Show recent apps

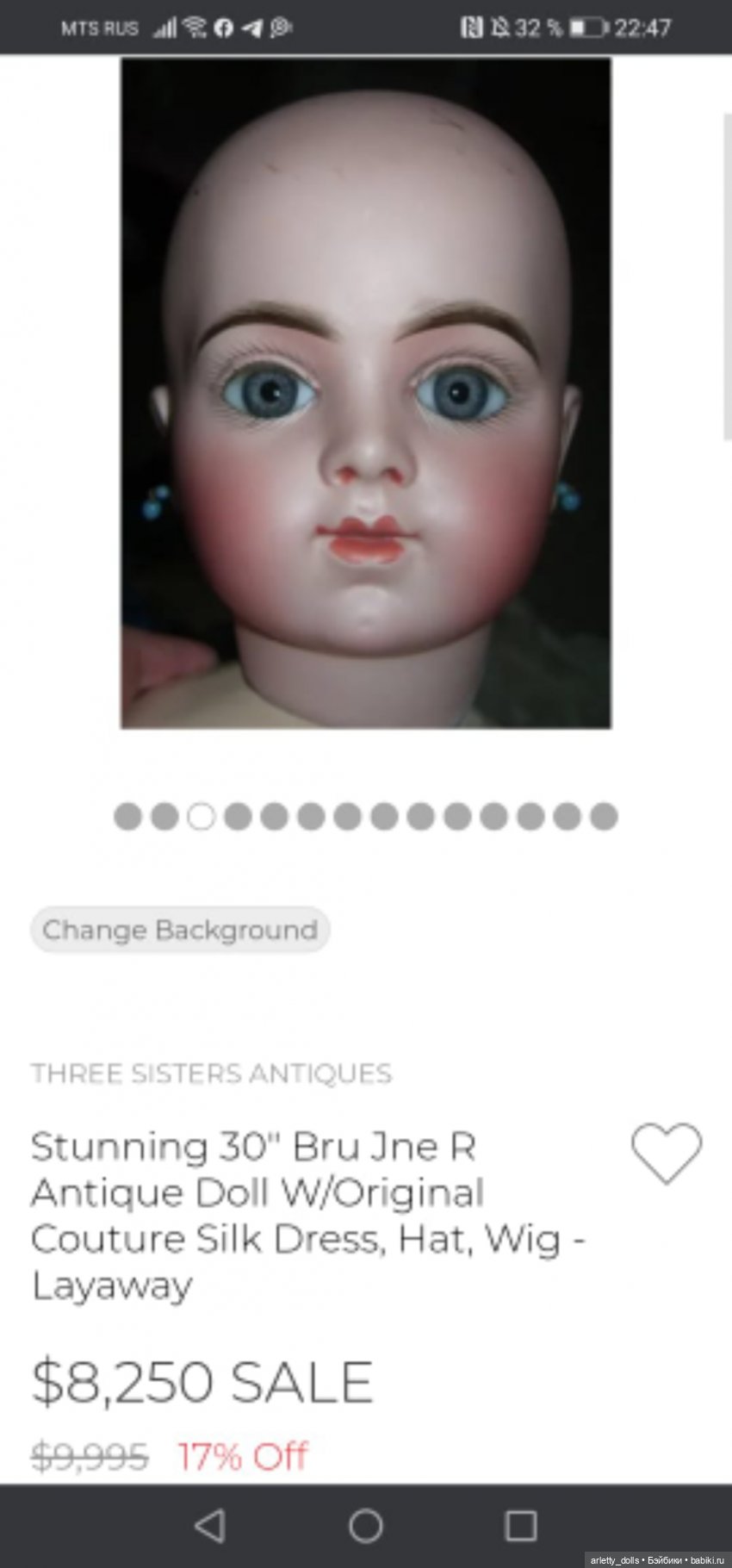tap(521, 1526)
